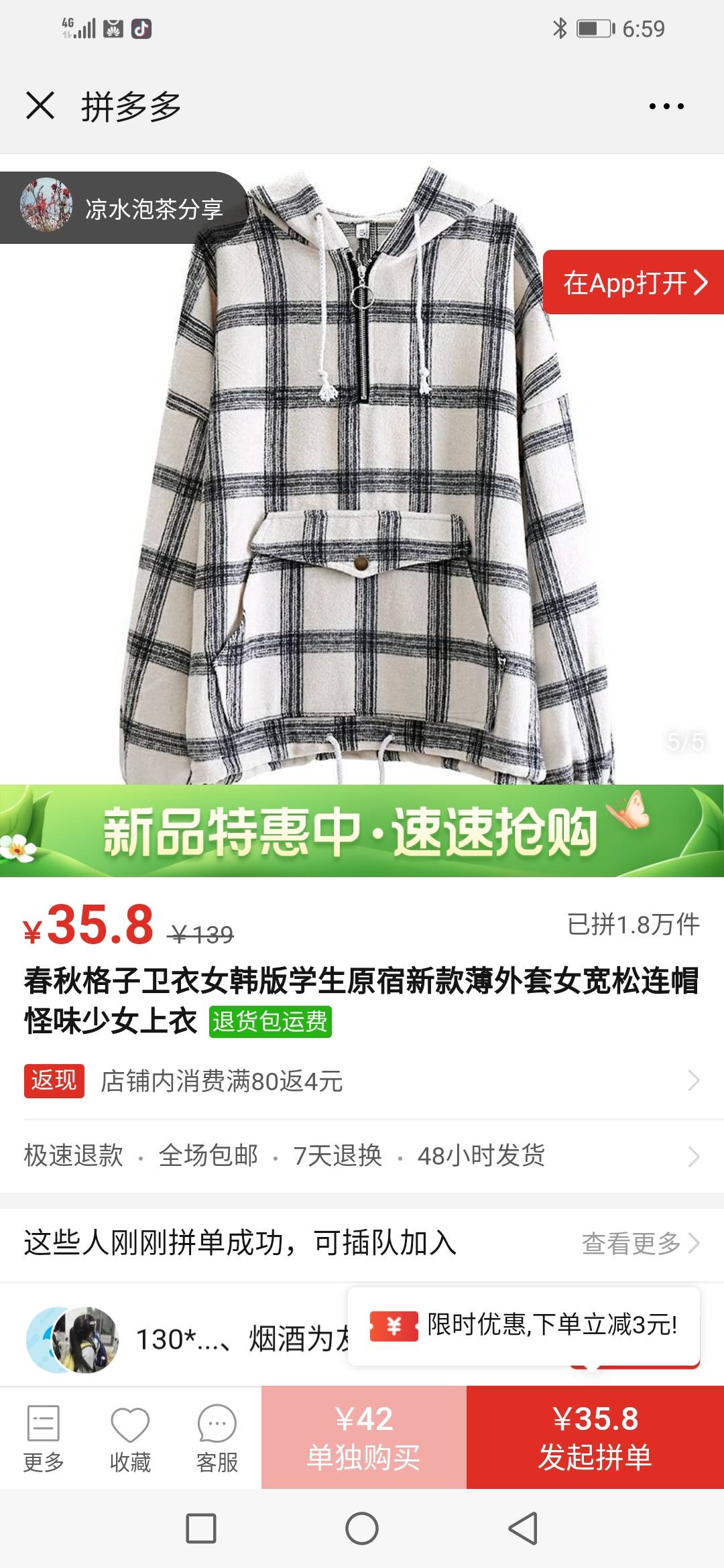Go back using the system back button
The image size is (724, 1568).
(523, 1528)
